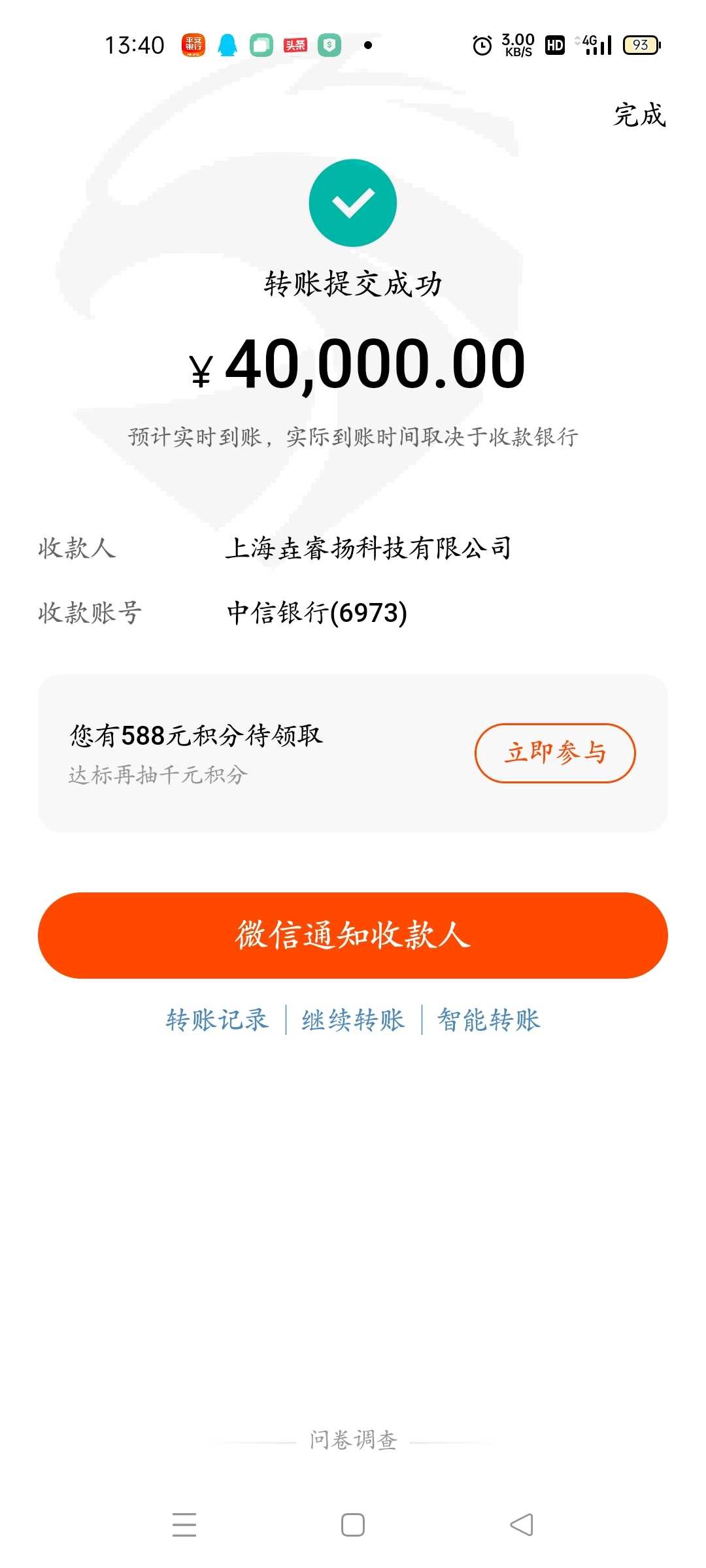Return to the home screen via system home

point(353,1525)
